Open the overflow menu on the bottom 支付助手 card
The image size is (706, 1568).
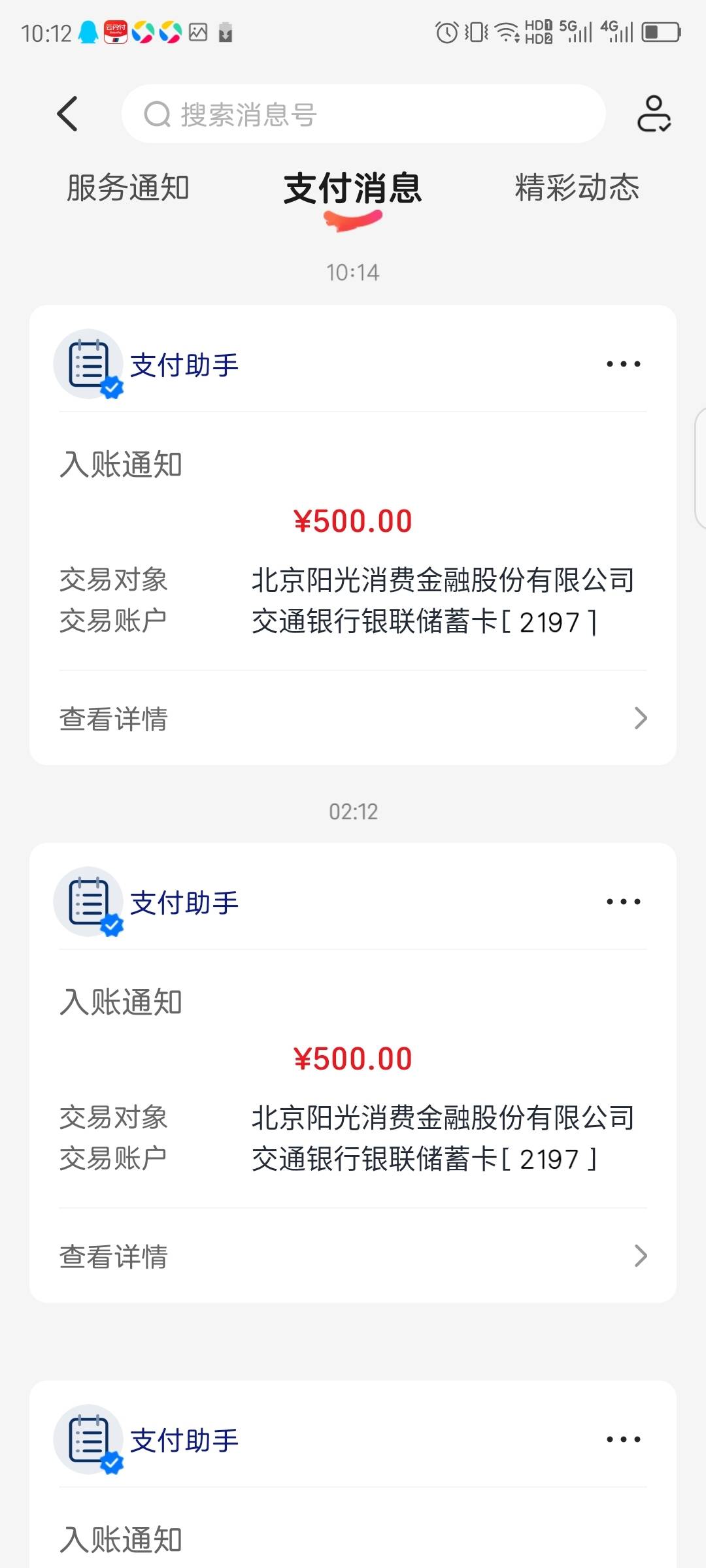[x=624, y=1439]
